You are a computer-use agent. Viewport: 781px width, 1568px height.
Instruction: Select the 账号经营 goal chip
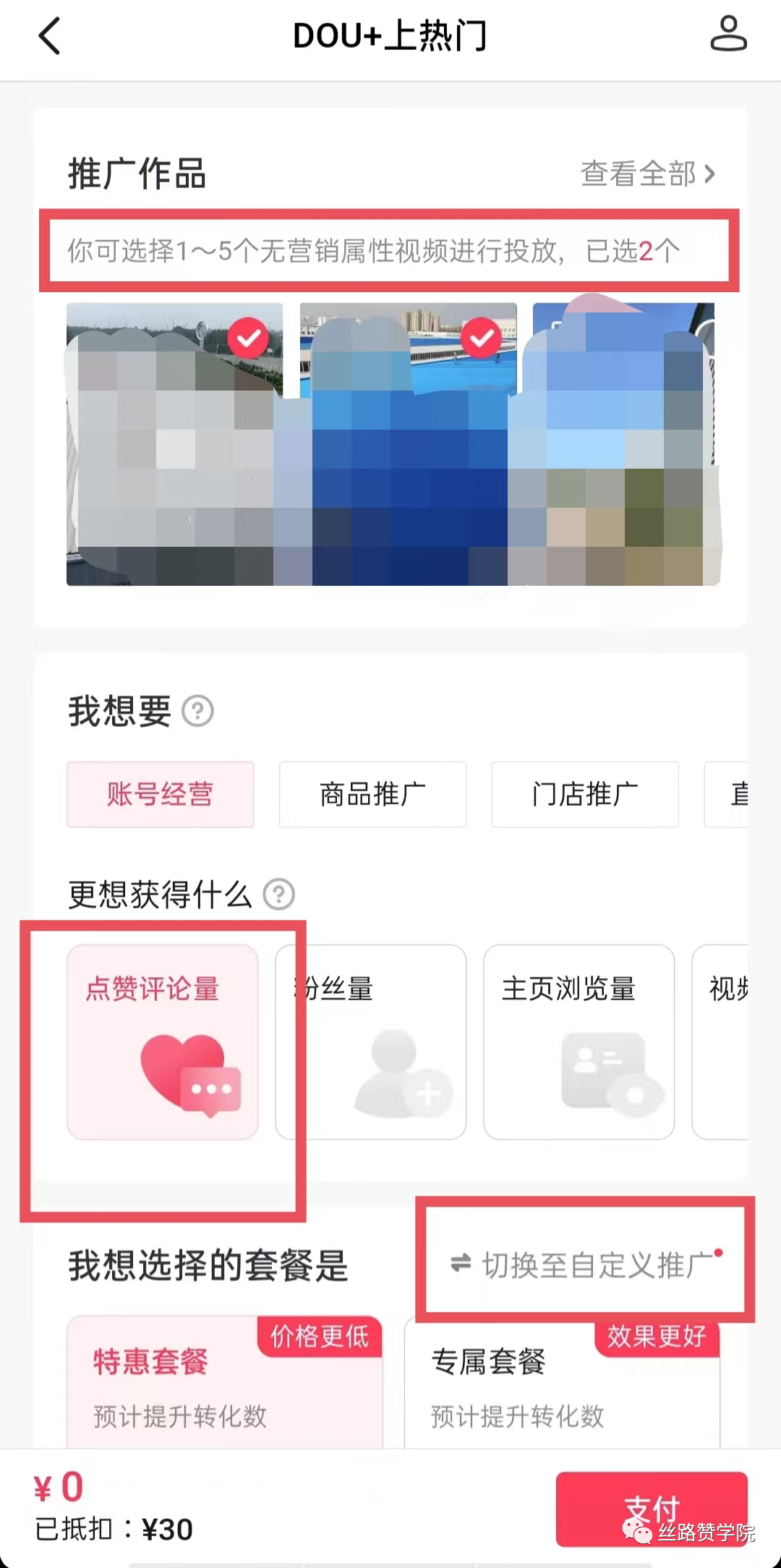[161, 794]
